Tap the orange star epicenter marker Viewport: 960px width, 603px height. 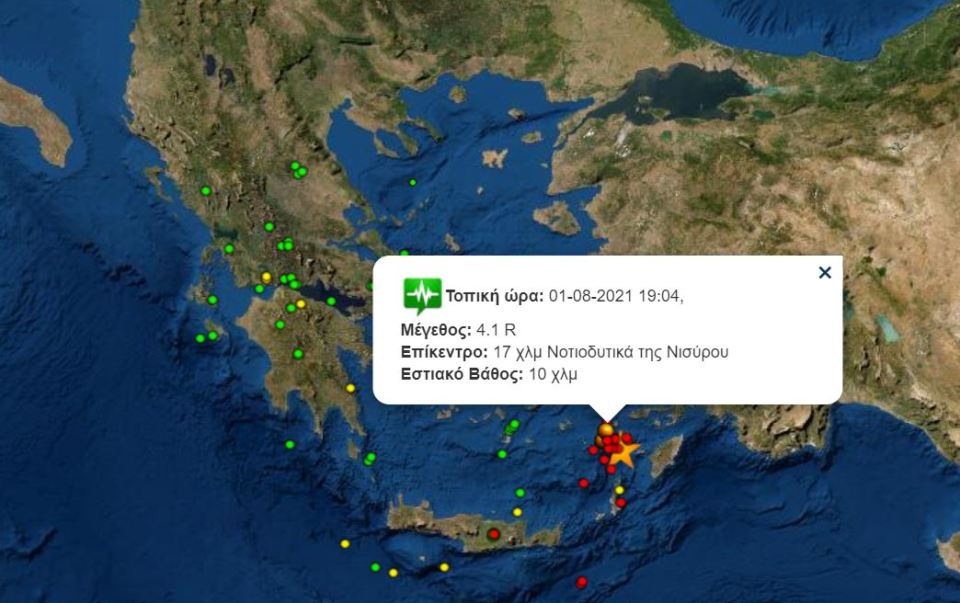tap(623, 453)
